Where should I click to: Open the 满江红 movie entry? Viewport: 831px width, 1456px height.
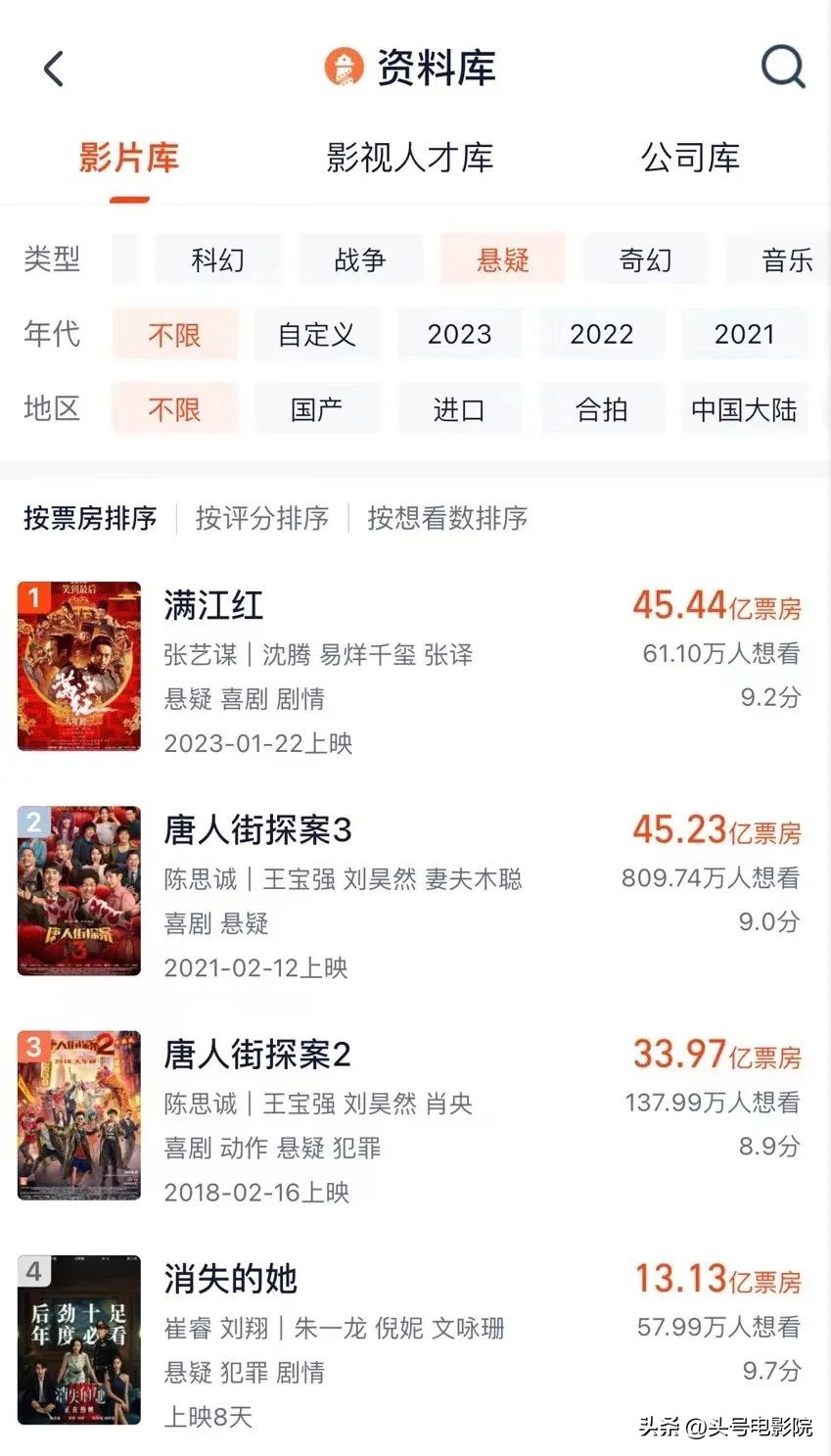click(214, 606)
